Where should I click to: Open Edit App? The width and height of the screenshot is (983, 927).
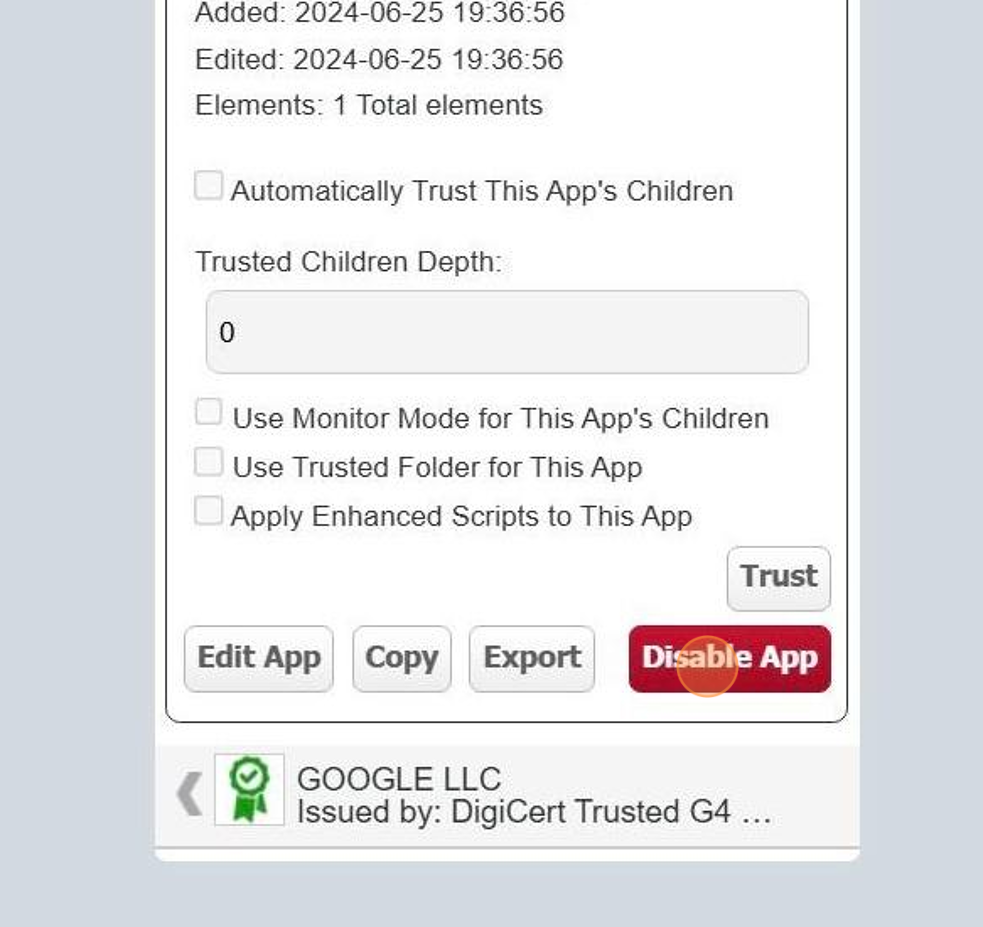pyautogui.click(x=259, y=658)
